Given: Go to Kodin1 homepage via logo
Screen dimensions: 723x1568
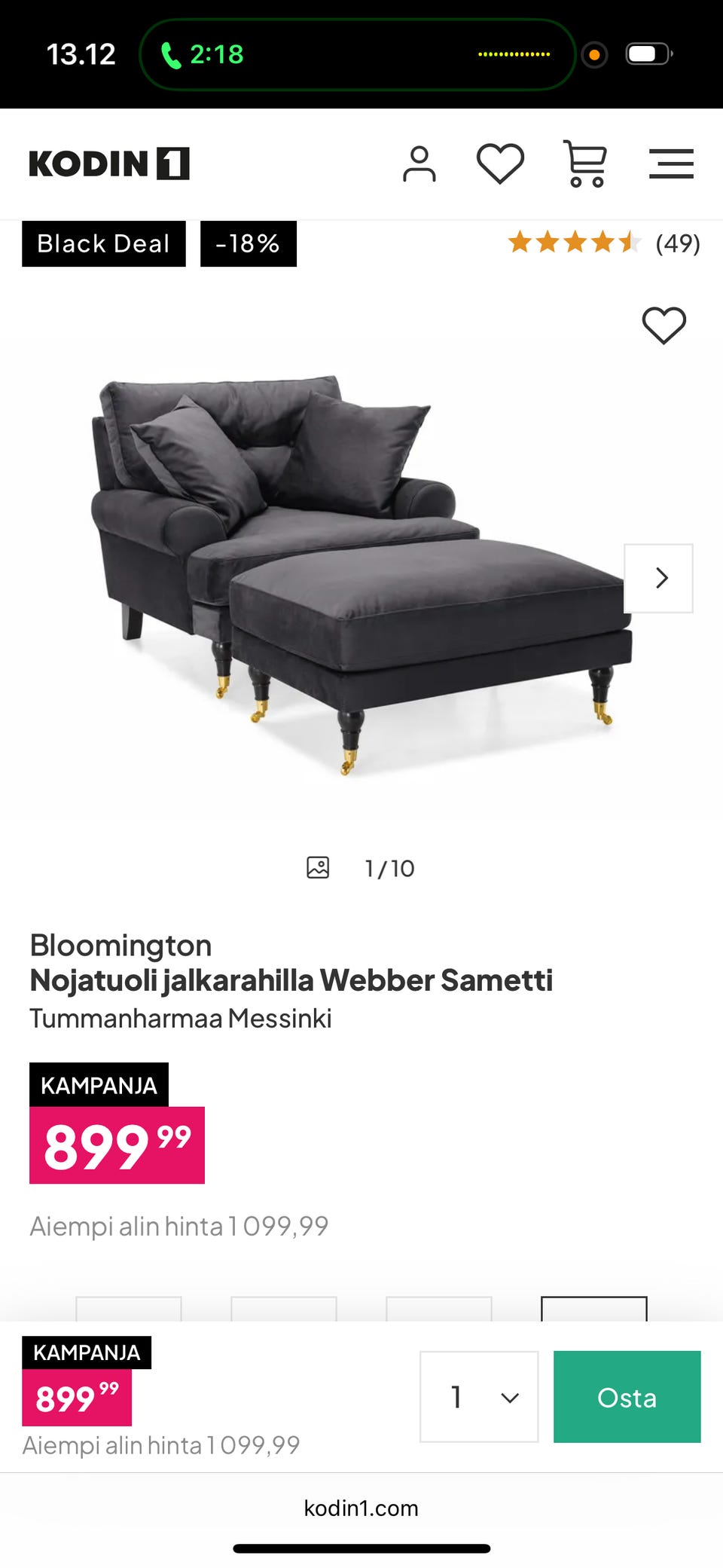Looking at the screenshot, I should [x=109, y=164].
